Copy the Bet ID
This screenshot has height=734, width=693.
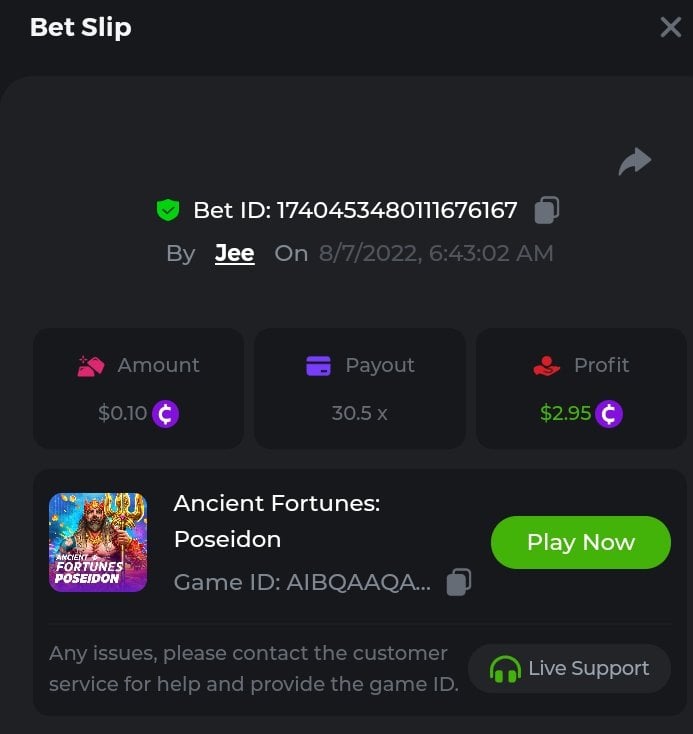546,210
